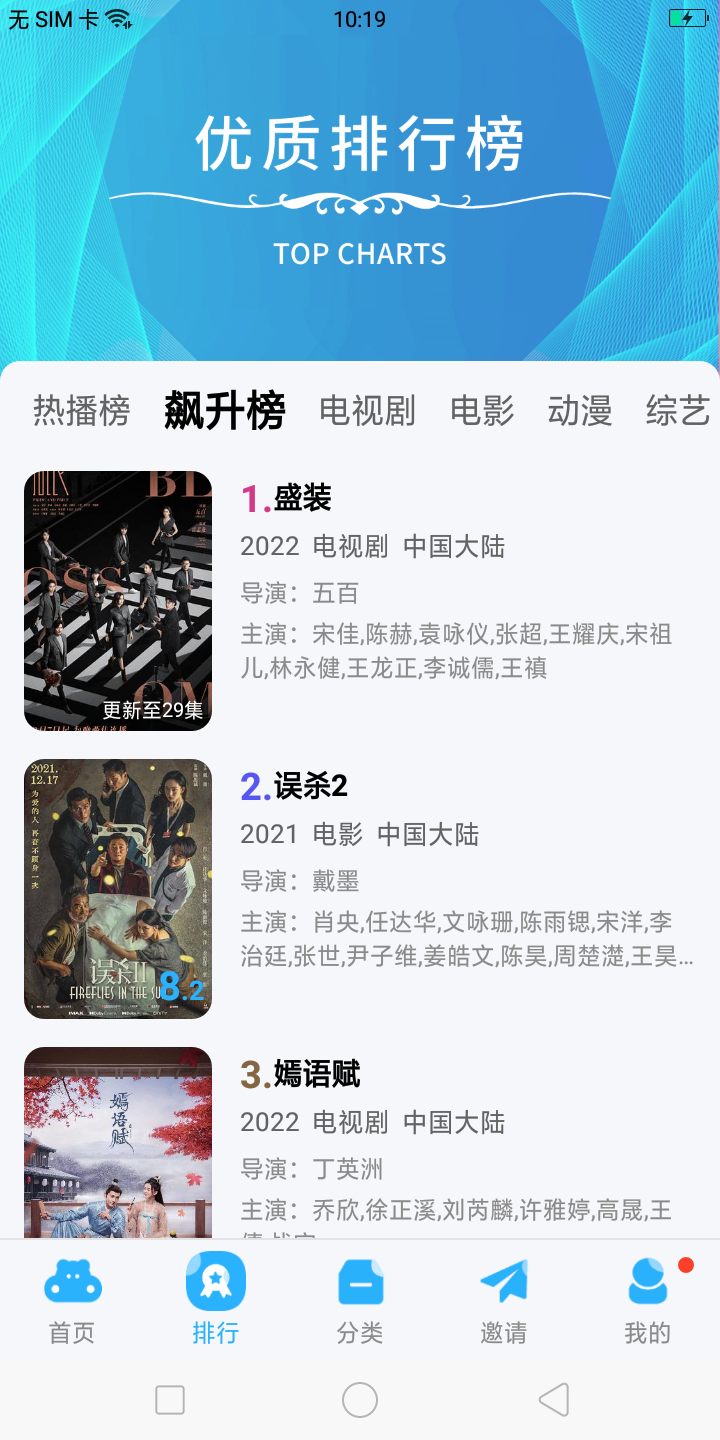Open the 邀请 invite tab
This screenshot has width=720, height=1440.
pyautogui.click(x=503, y=1300)
